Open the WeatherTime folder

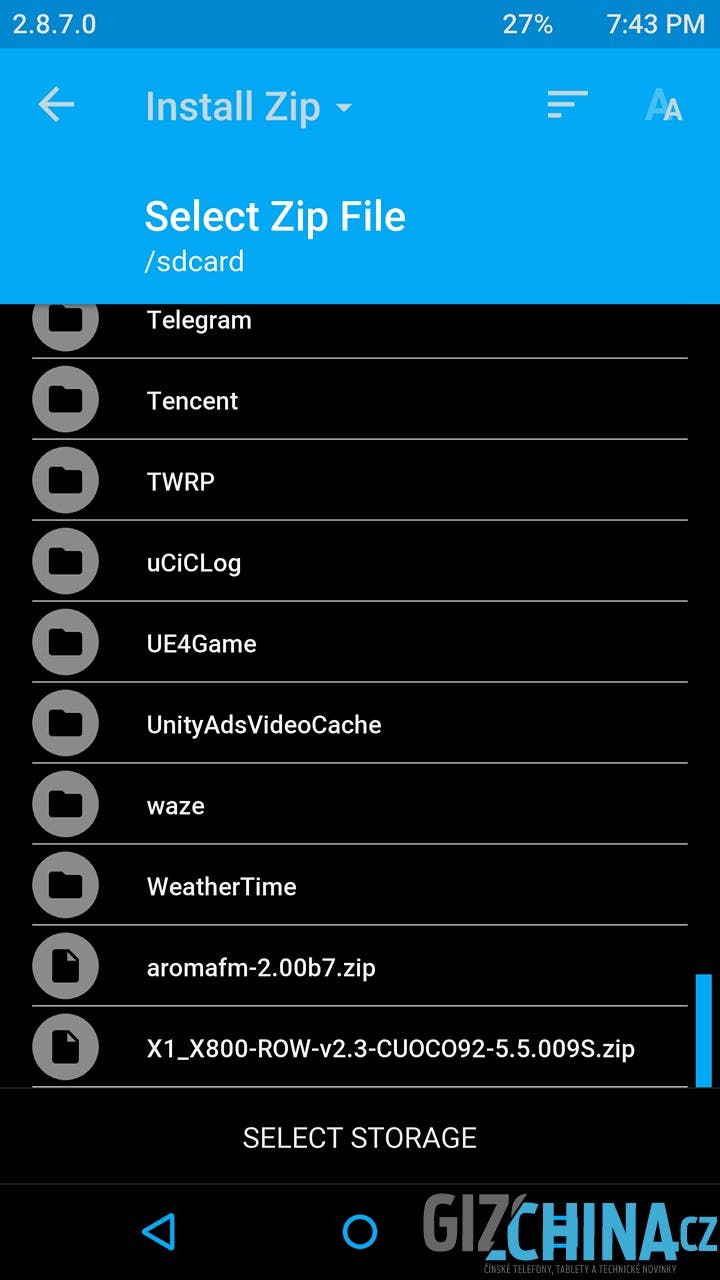pyautogui.click(x=360, y=886)
